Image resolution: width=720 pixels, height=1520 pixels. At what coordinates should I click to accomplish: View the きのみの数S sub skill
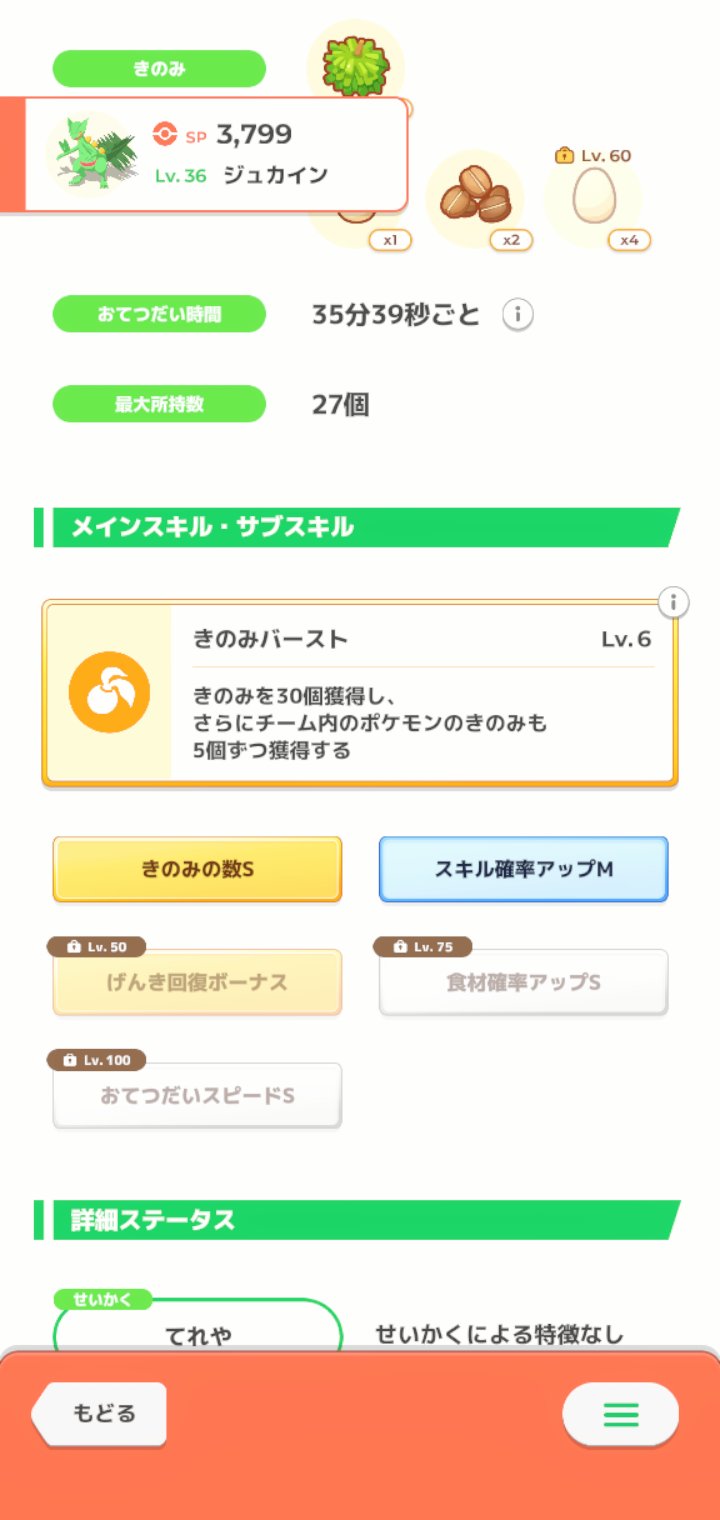(197, 869)
